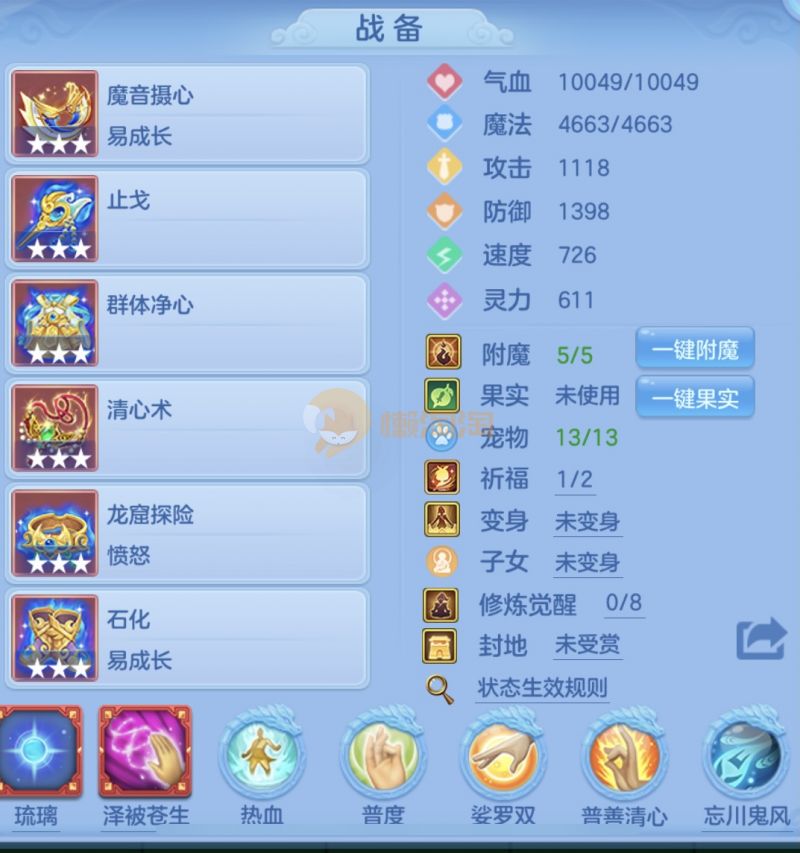800x853 pixels.
Task: Tap the 一键附魔 button
Action: (x=694, y=350)
